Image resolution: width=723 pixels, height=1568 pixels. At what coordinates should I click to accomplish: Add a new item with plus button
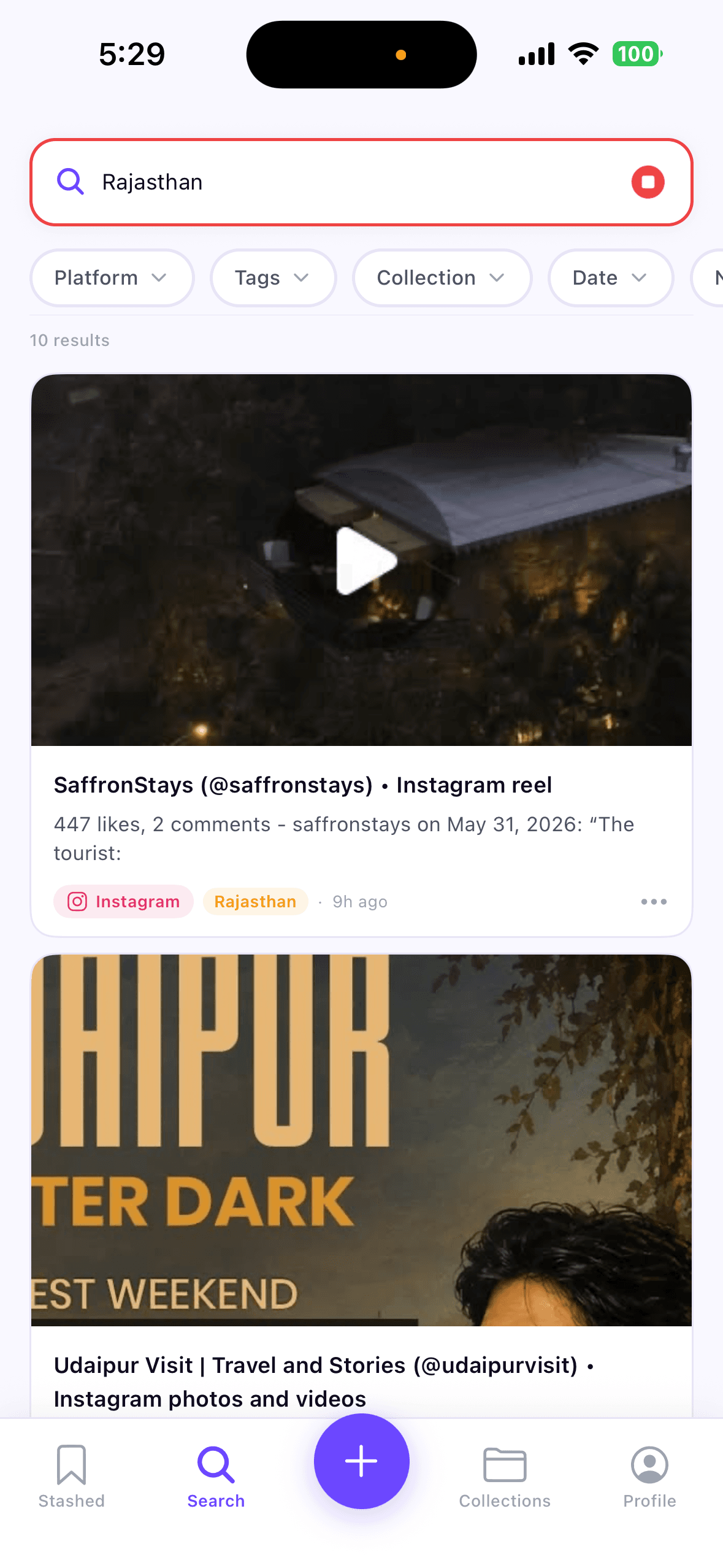pos(362,1461)
